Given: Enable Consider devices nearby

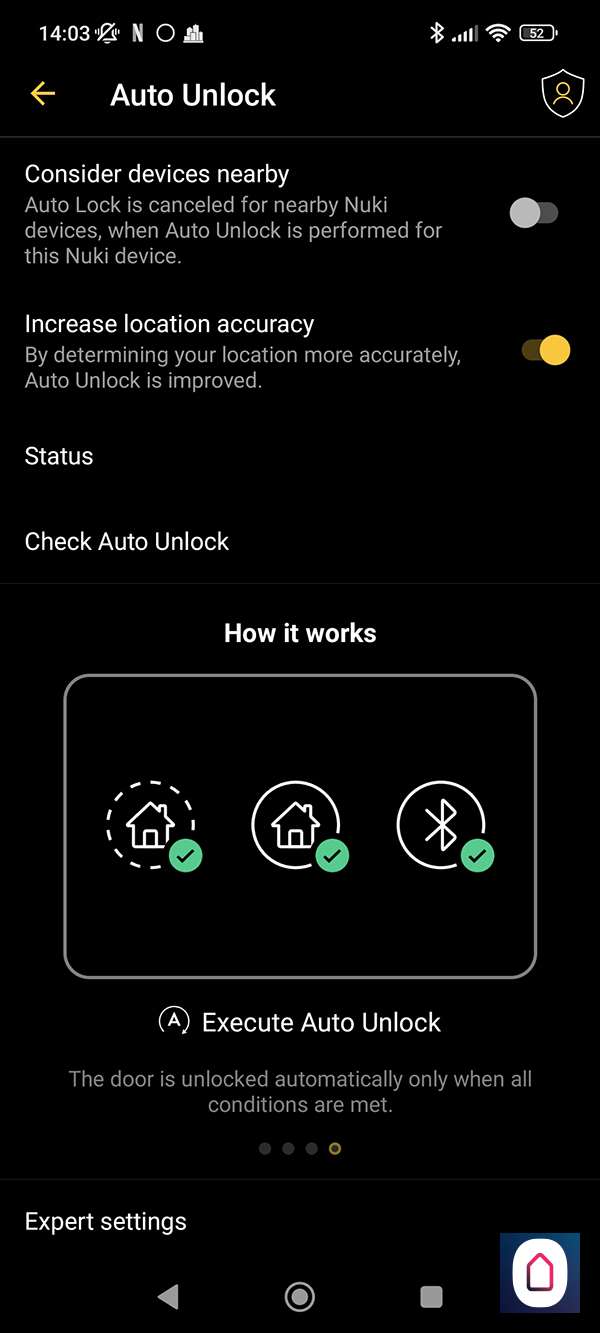Looking at the screenshot, I should (534, 213).
